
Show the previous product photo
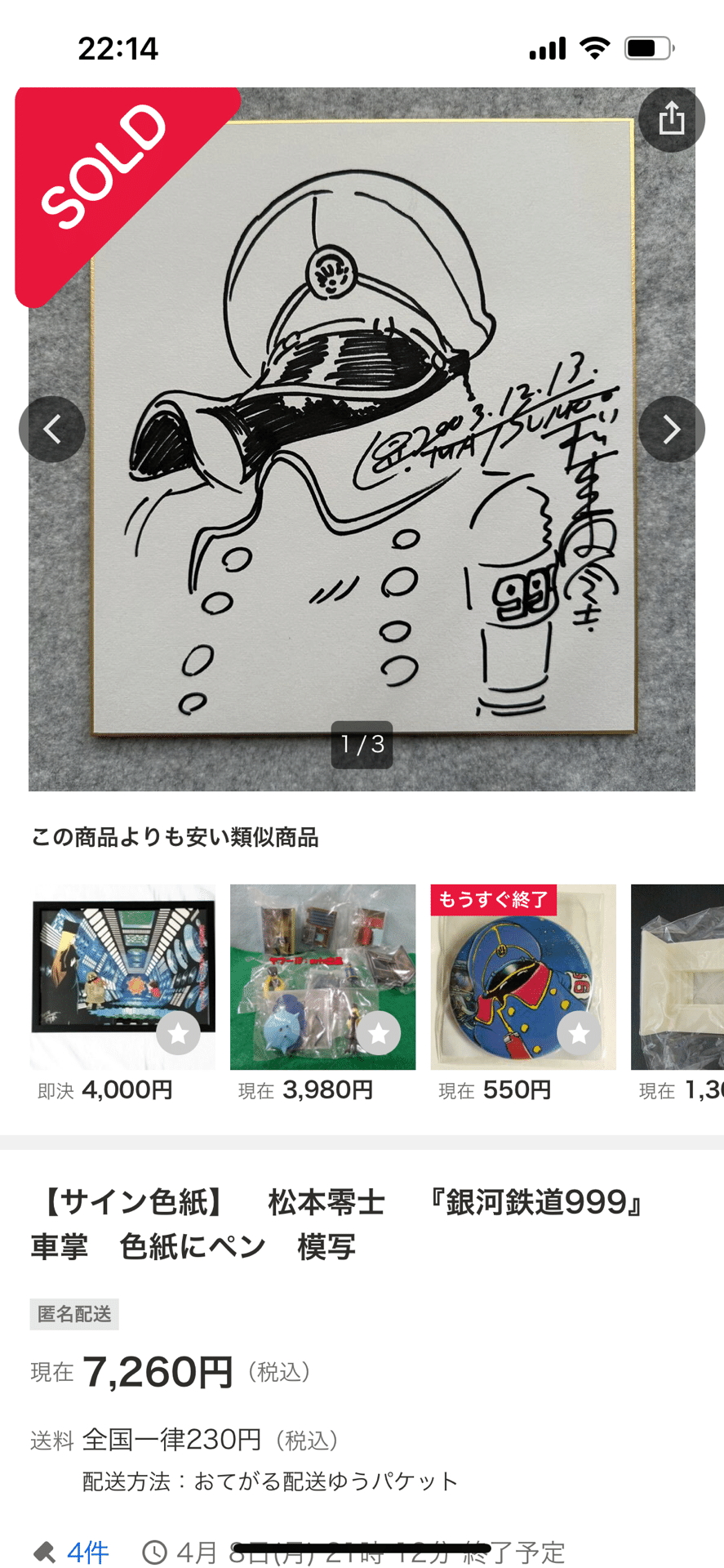[52, 430]
